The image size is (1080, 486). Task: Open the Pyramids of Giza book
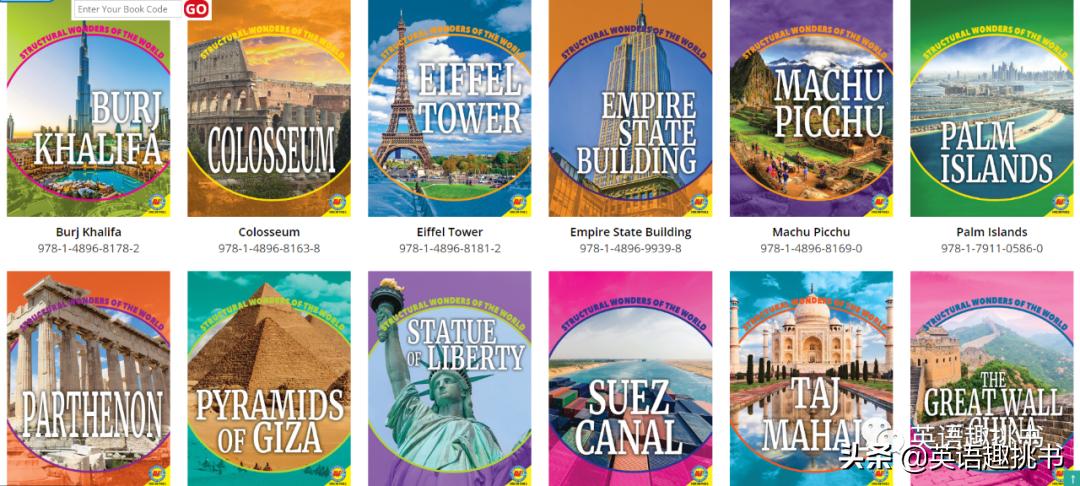[269, 380]
